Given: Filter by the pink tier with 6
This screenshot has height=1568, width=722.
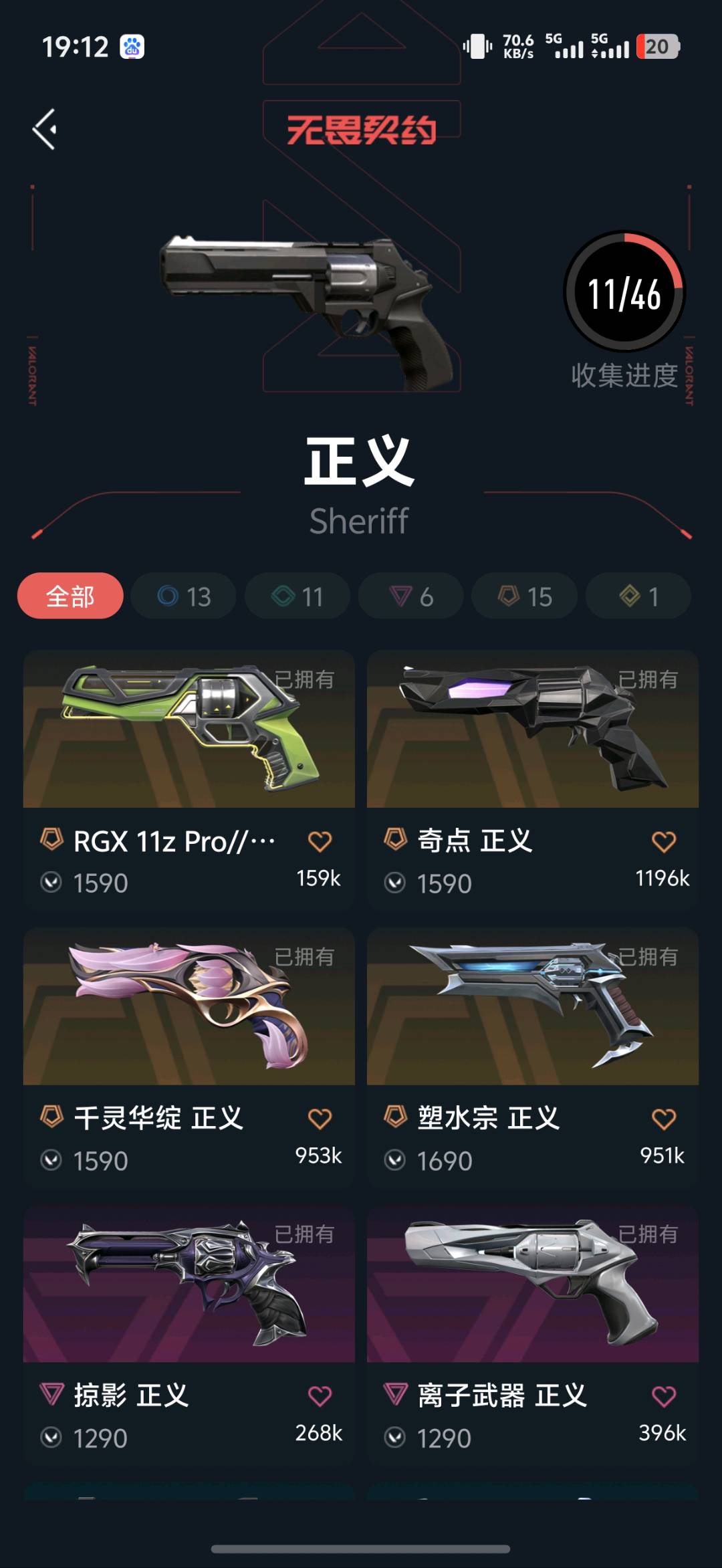Looking at the screenshot, I should tap(411, 596).
